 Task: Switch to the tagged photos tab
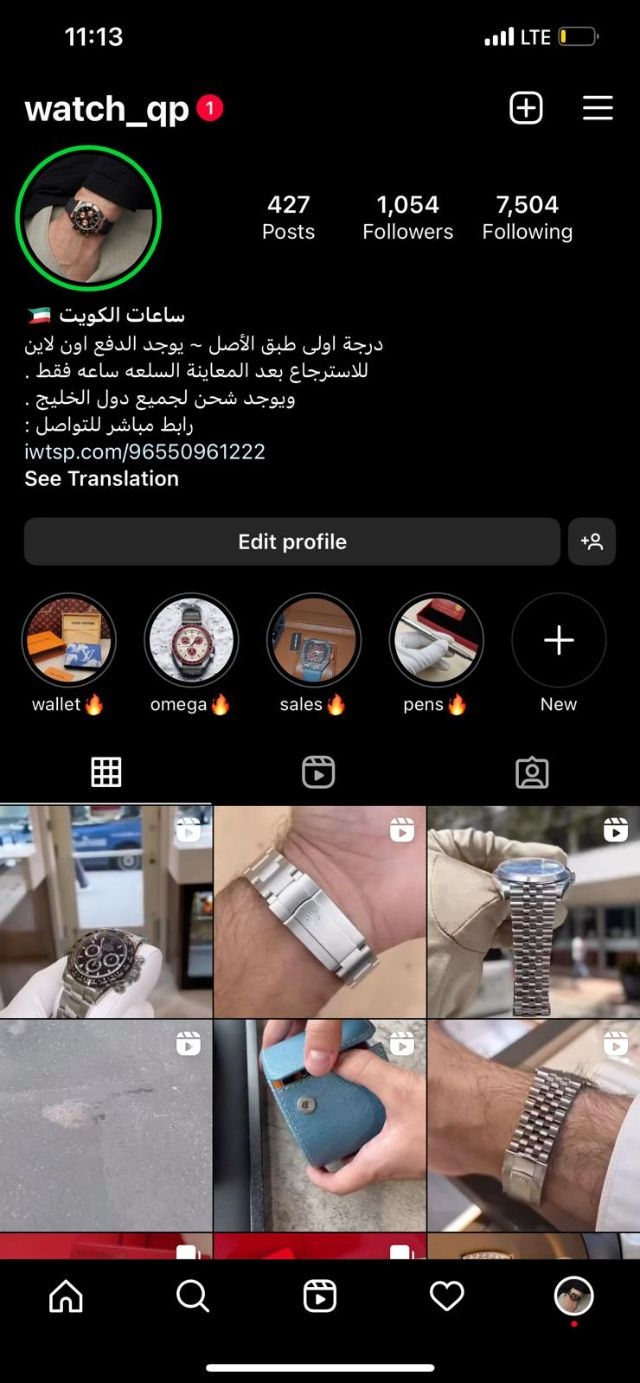point(532,772)
